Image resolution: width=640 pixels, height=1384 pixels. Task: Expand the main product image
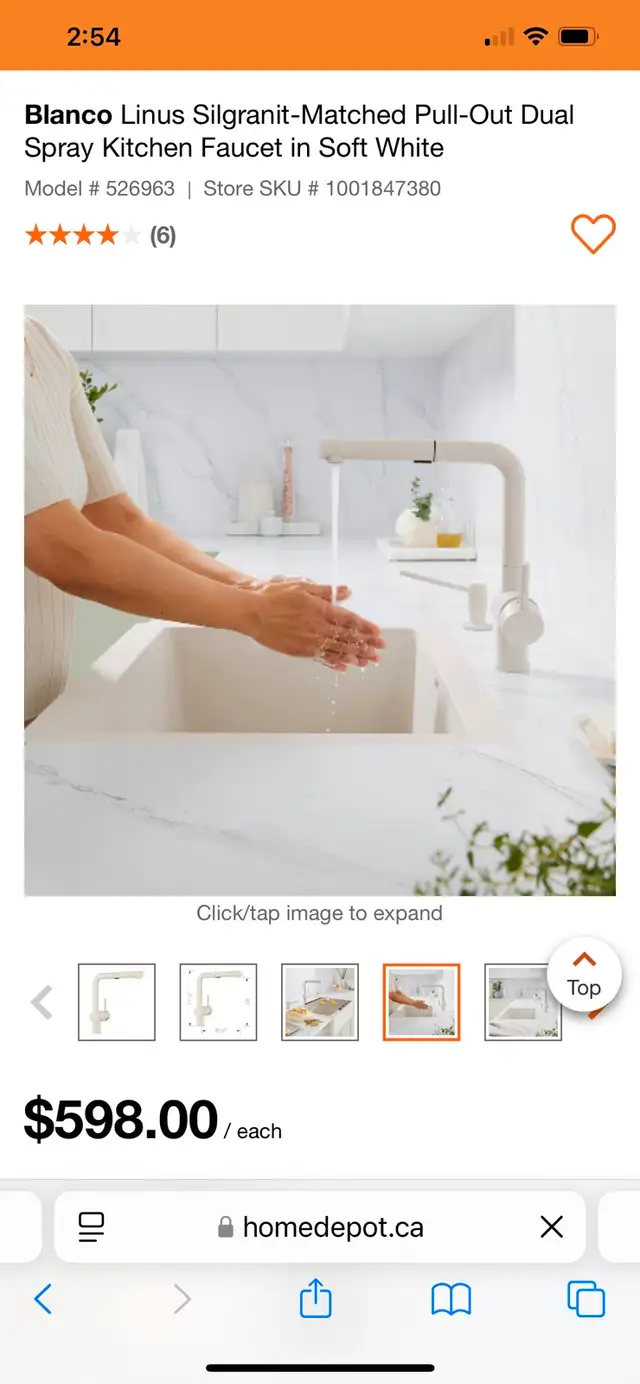point(320,600)
